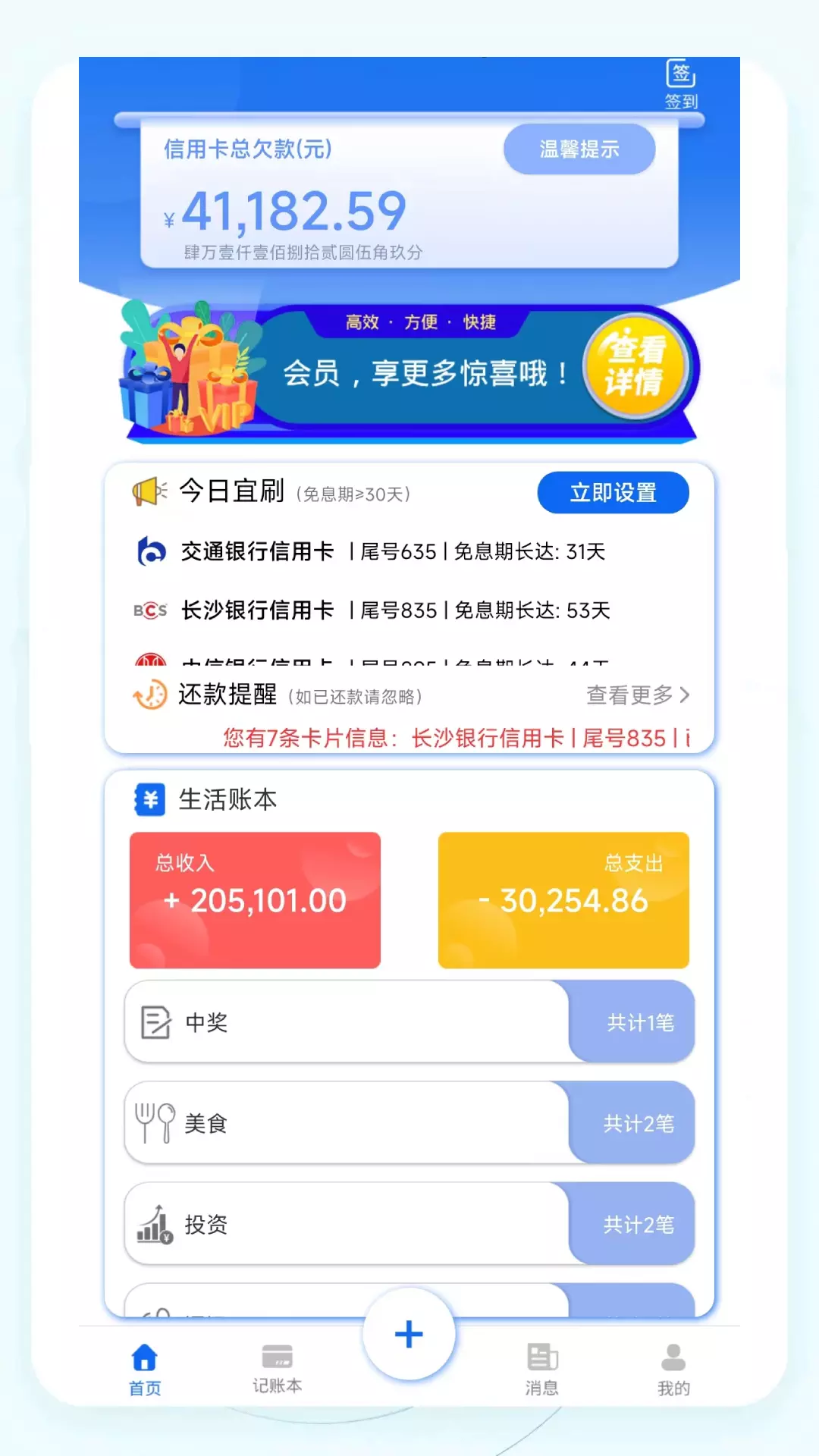This screenshot has height=1456, width=819.
Task: Open the 总收入 income card
Action: click(x=255, y=900)
